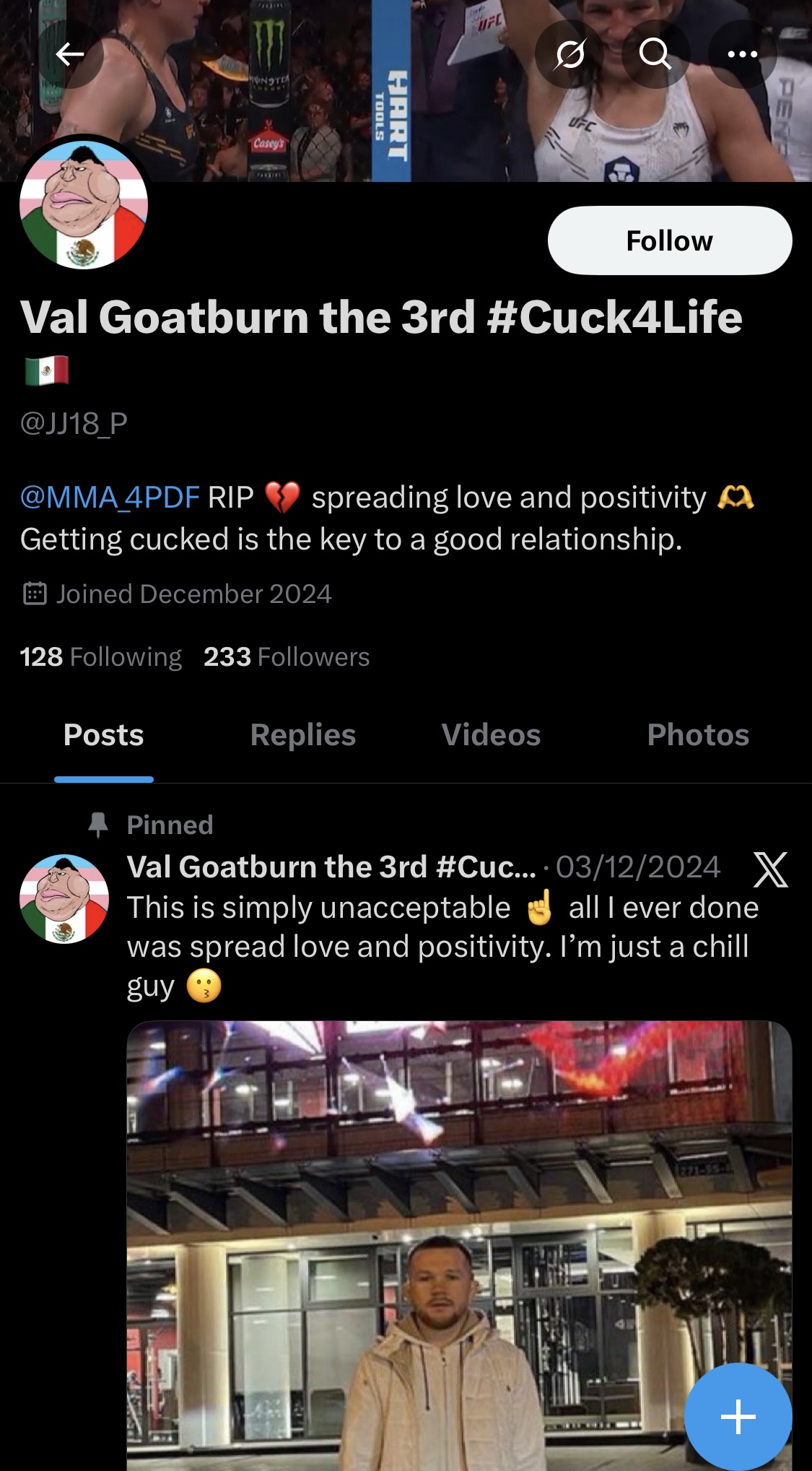Select the Posts tab
Viewport: 812px width, 1471px height.
[x=104, y=735]
